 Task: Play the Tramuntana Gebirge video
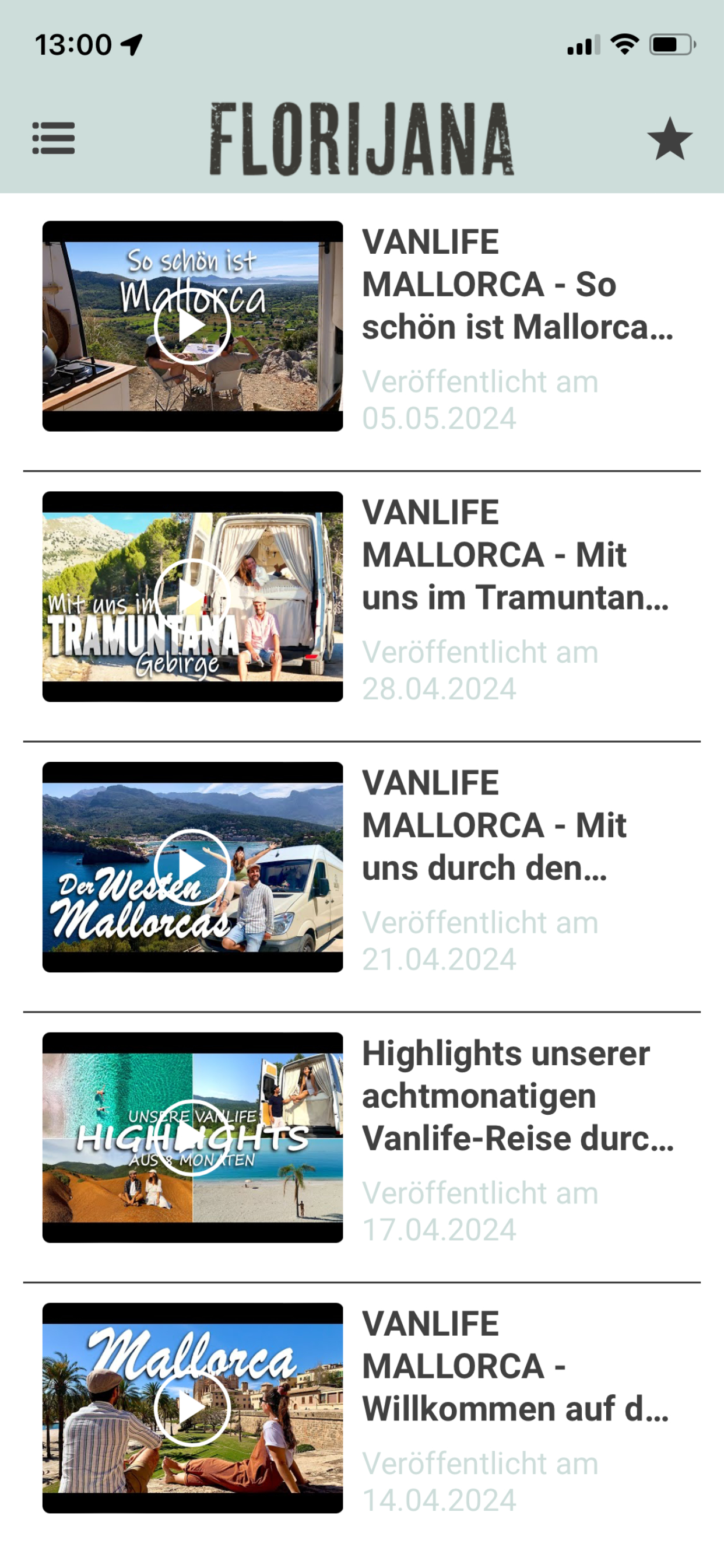[x=192, y=597]
